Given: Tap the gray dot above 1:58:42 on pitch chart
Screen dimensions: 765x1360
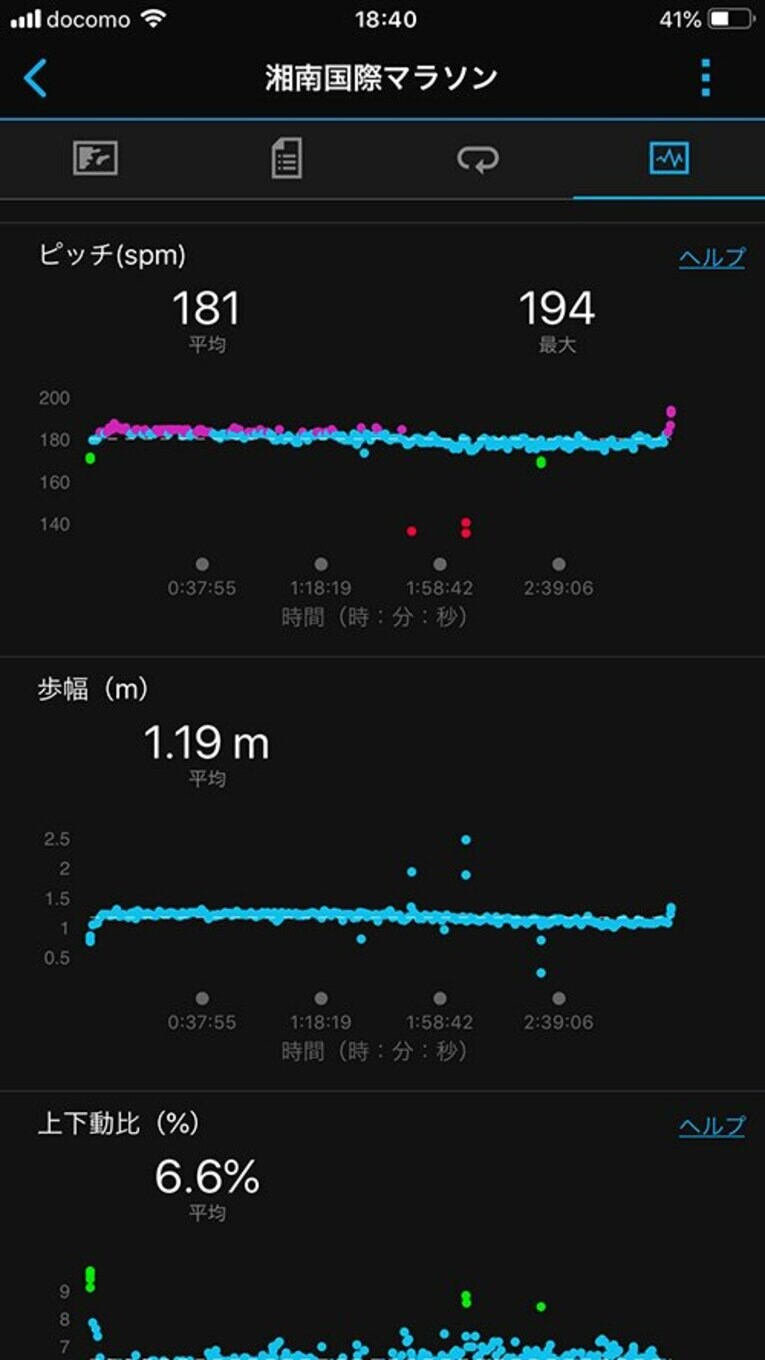Looking at the screenshot, I should click(x=438, y=563).
